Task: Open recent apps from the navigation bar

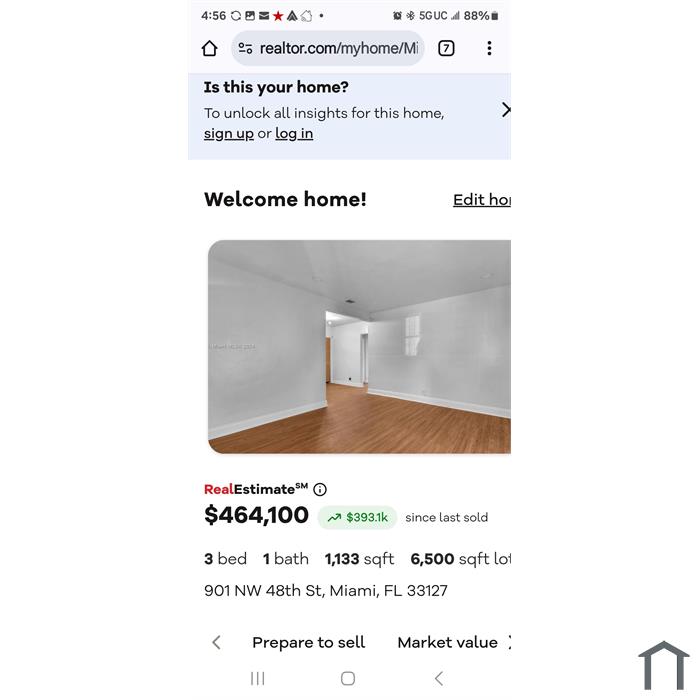Action: pyautogui.click(x=257, y=679)
